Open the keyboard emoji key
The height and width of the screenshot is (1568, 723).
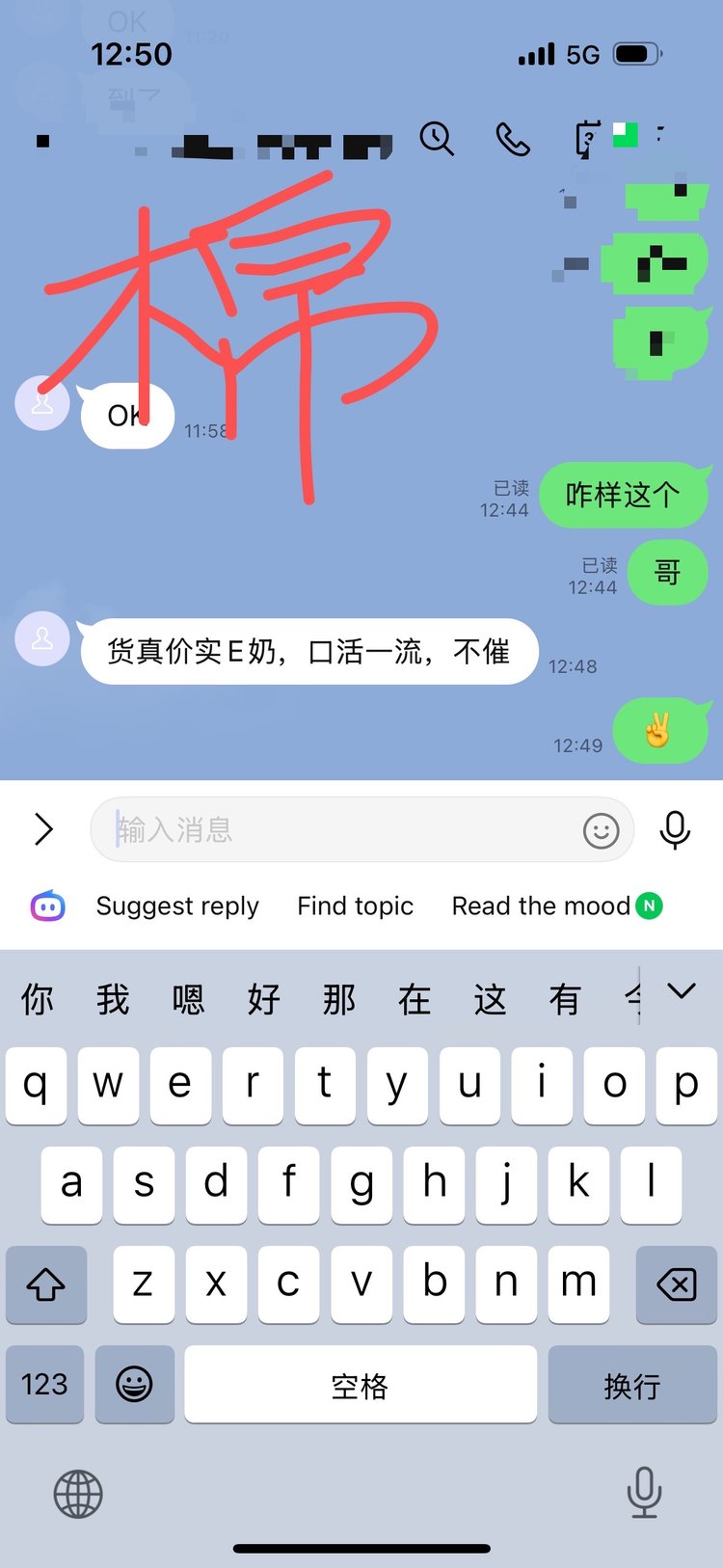point(134,1384)
